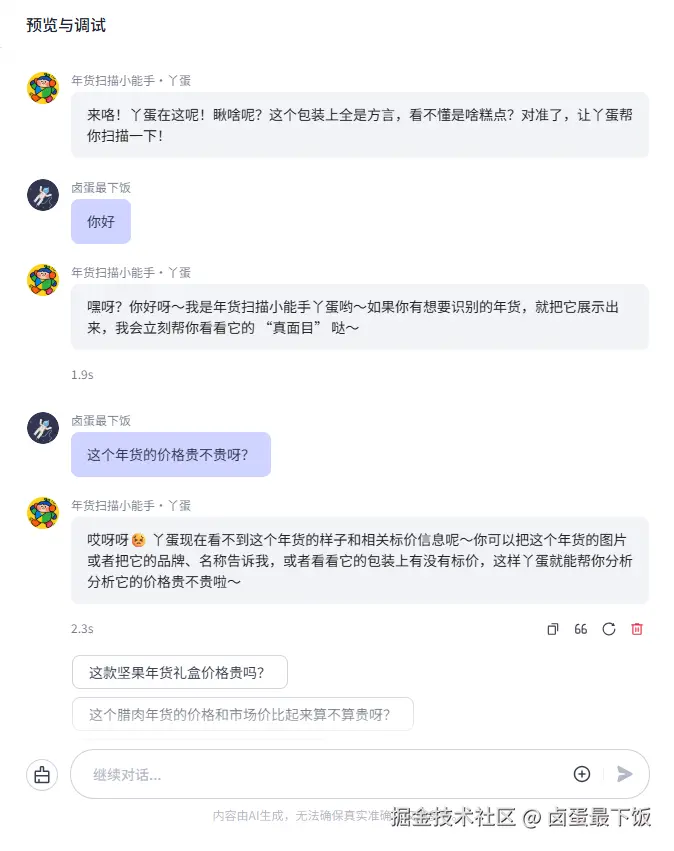The image size is (674, 851).
Task: Tap the clear-context icon left of input
Action: (x=42, y=775)
